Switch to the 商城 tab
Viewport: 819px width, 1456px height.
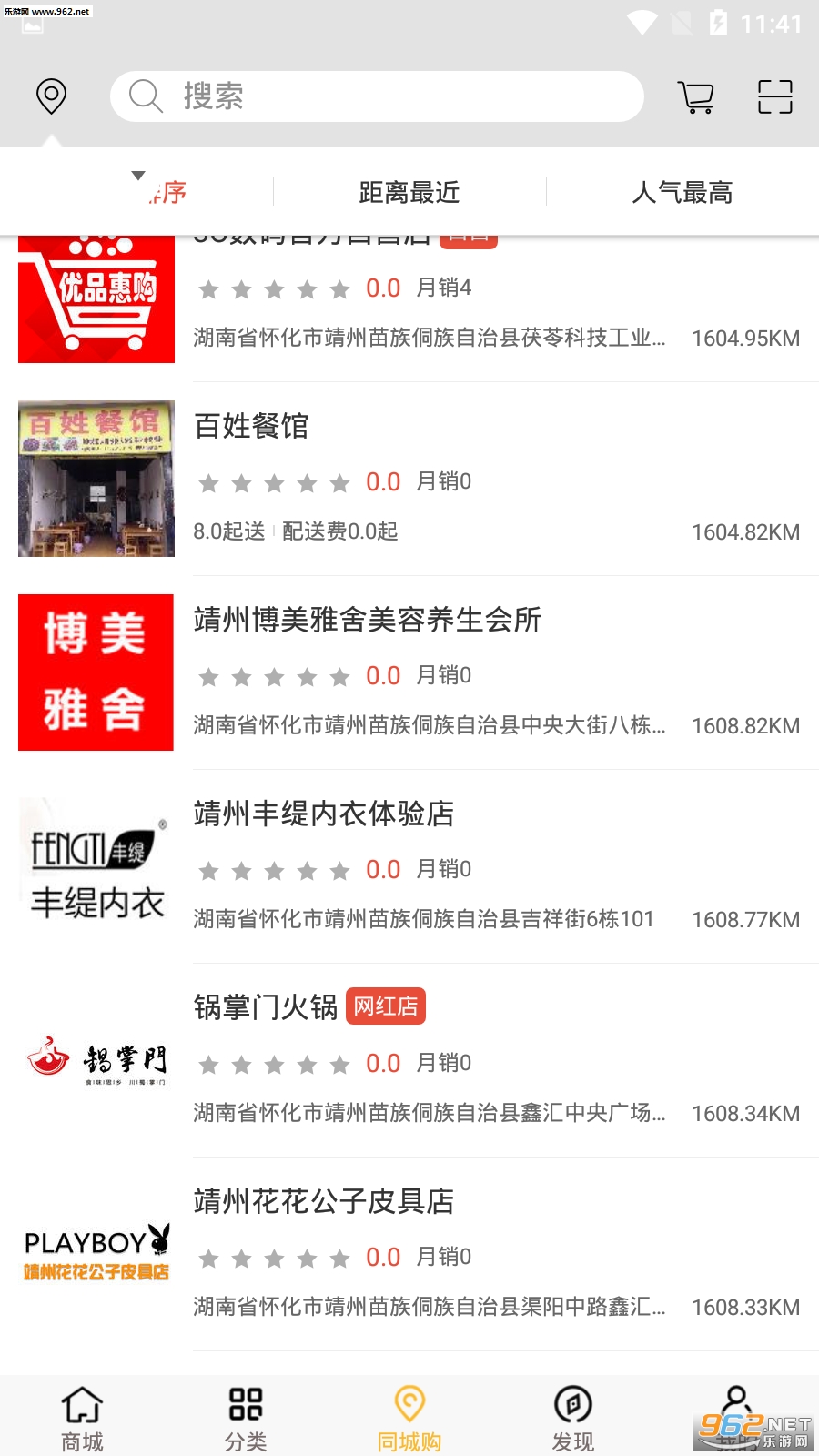[82, 1418]
